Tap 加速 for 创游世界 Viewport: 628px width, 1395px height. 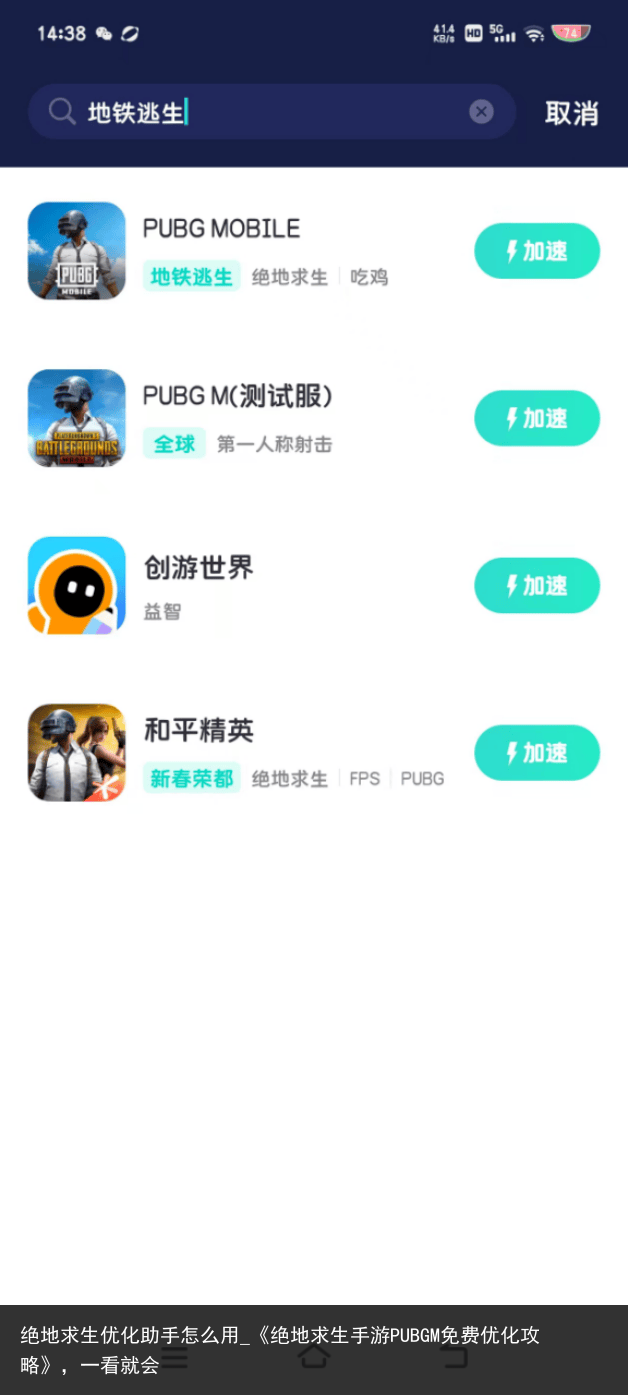[536, 585]
